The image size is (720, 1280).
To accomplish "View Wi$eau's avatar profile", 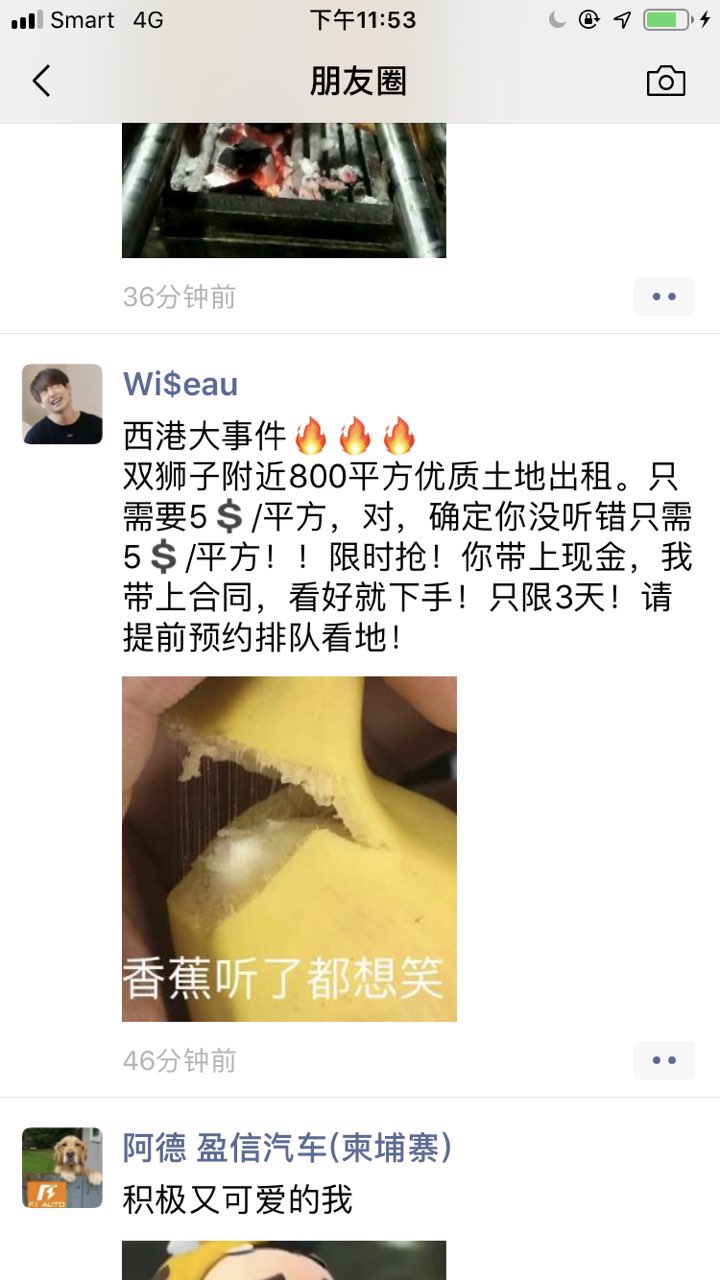I will 62,404.
